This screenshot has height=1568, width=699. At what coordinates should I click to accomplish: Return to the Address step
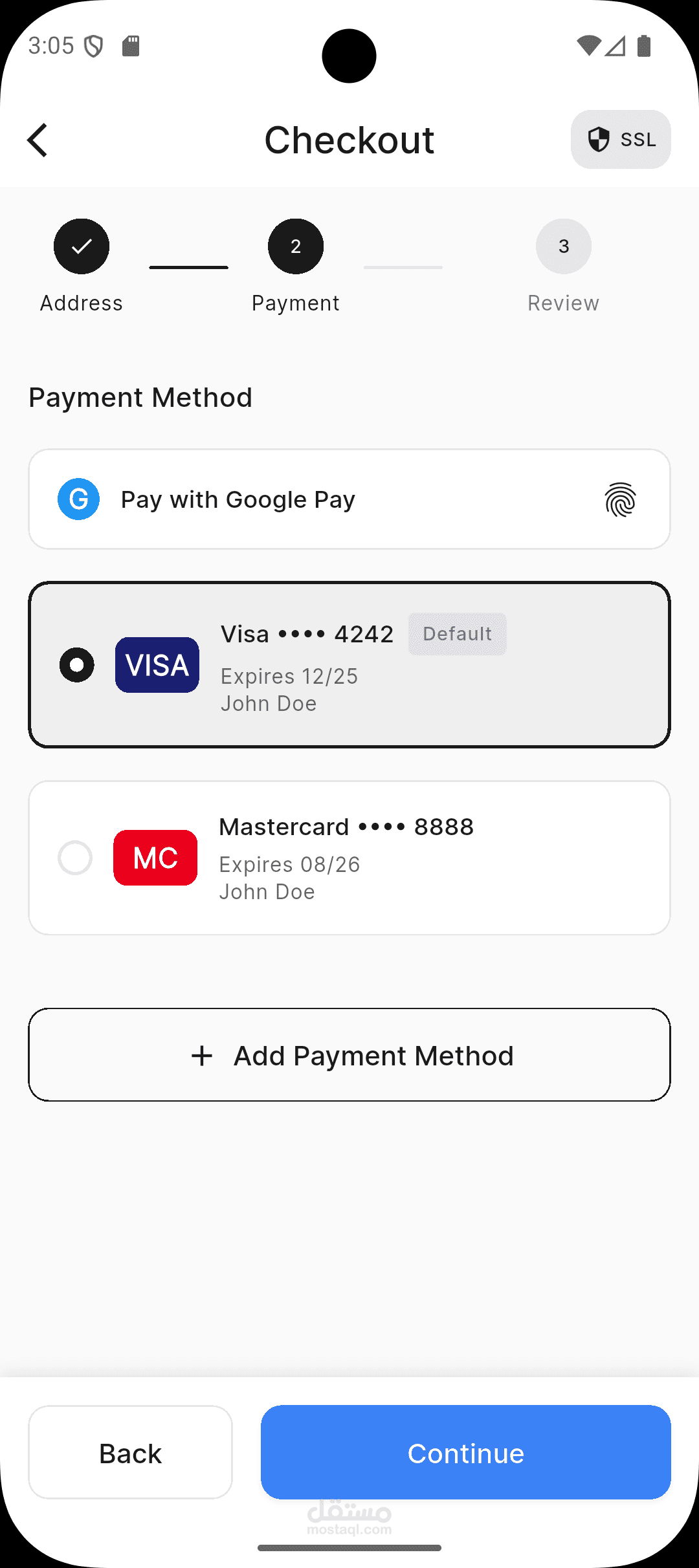point(82,247)
